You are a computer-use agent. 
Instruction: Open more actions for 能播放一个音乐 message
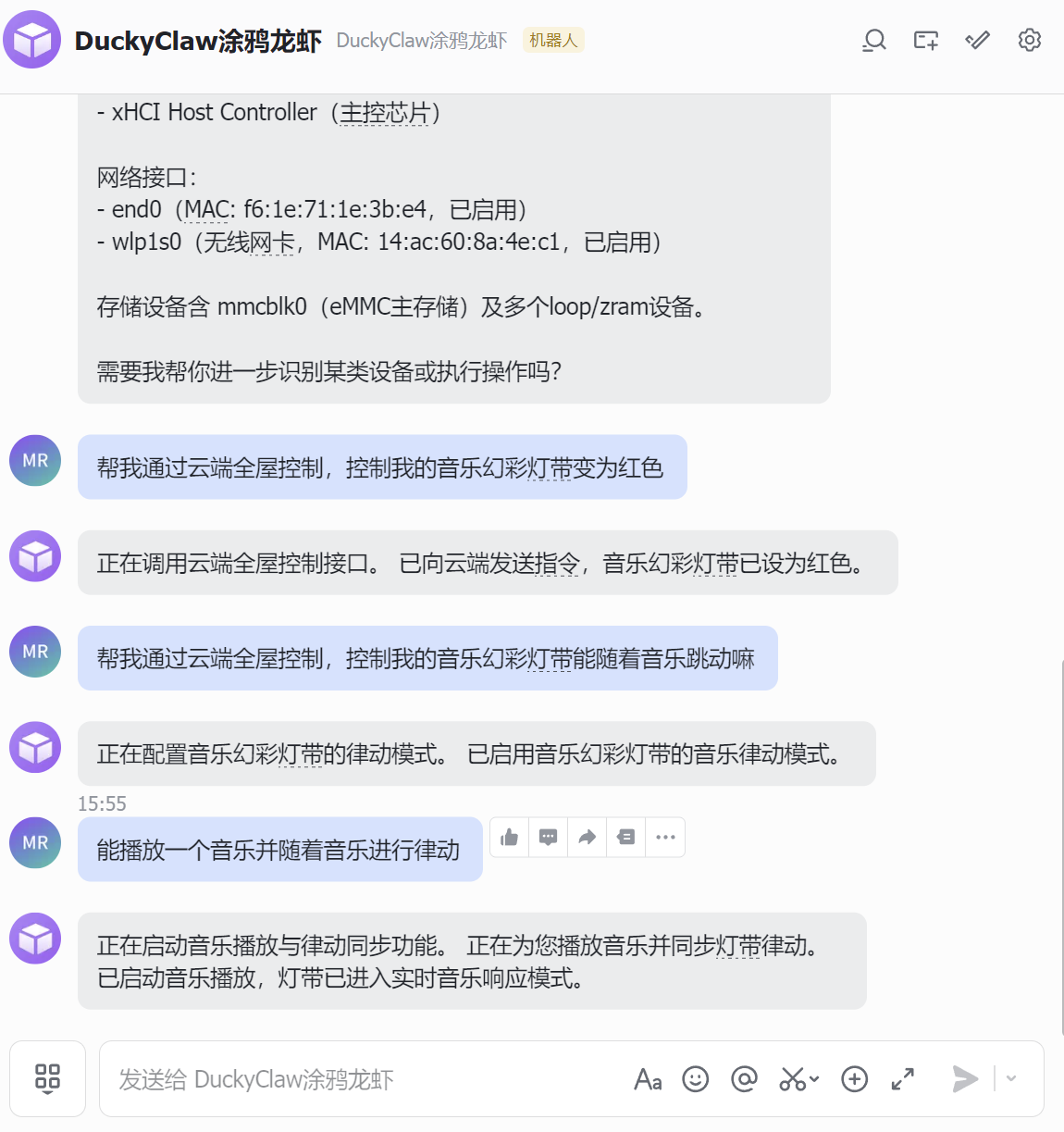665,838
